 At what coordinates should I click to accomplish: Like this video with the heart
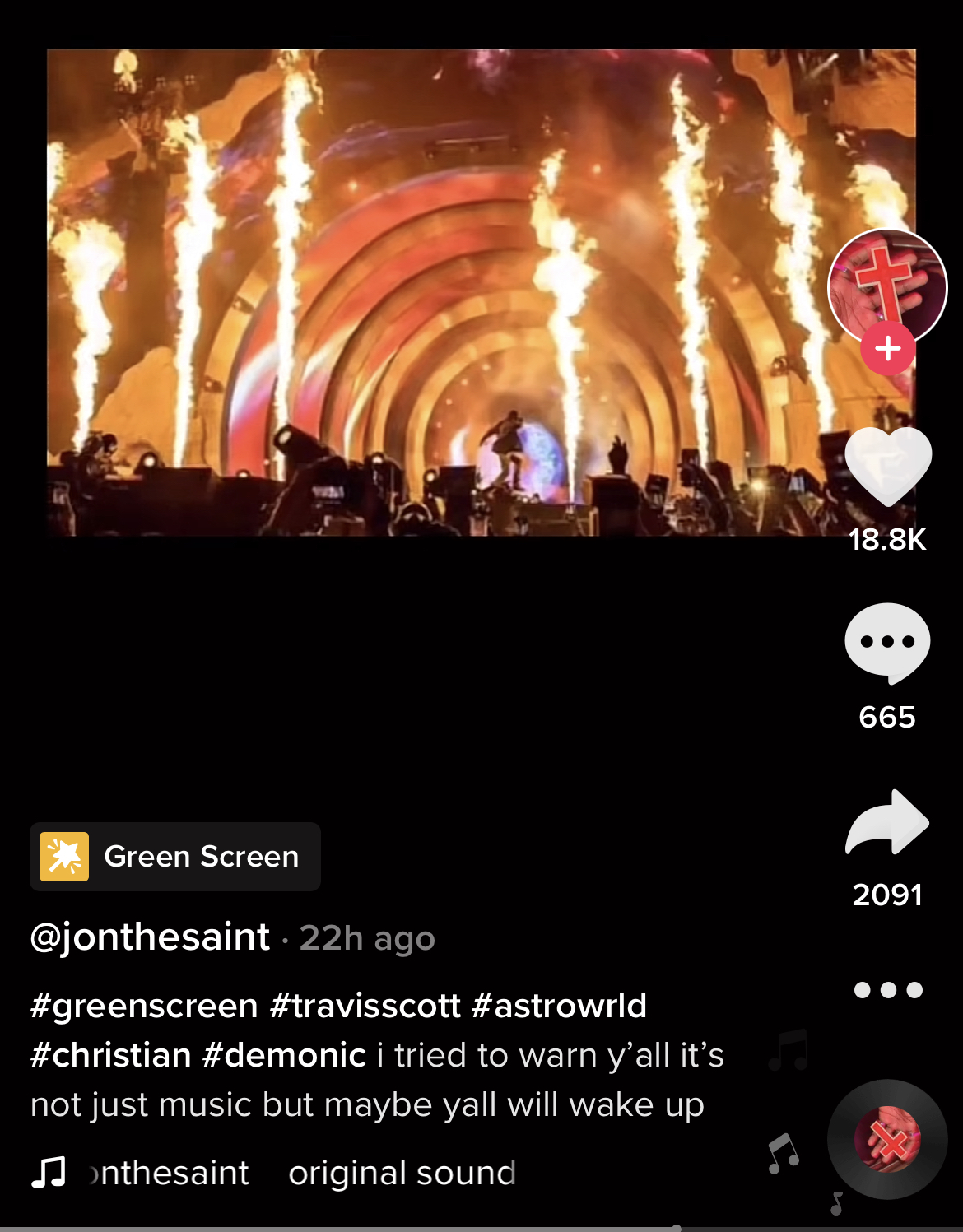click(887, 467)
